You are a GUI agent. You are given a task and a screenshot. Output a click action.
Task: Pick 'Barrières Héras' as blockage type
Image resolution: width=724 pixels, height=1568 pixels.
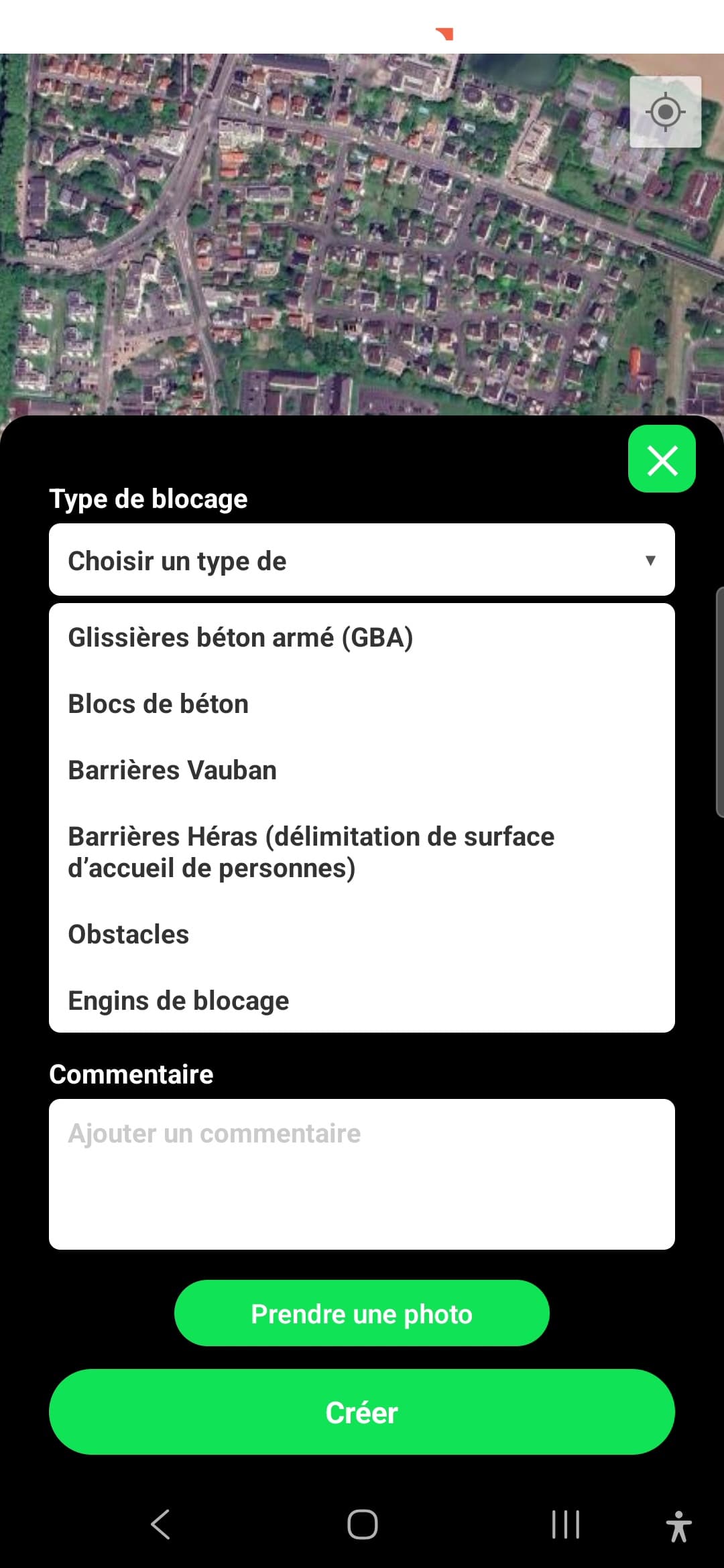pos(311,852)
